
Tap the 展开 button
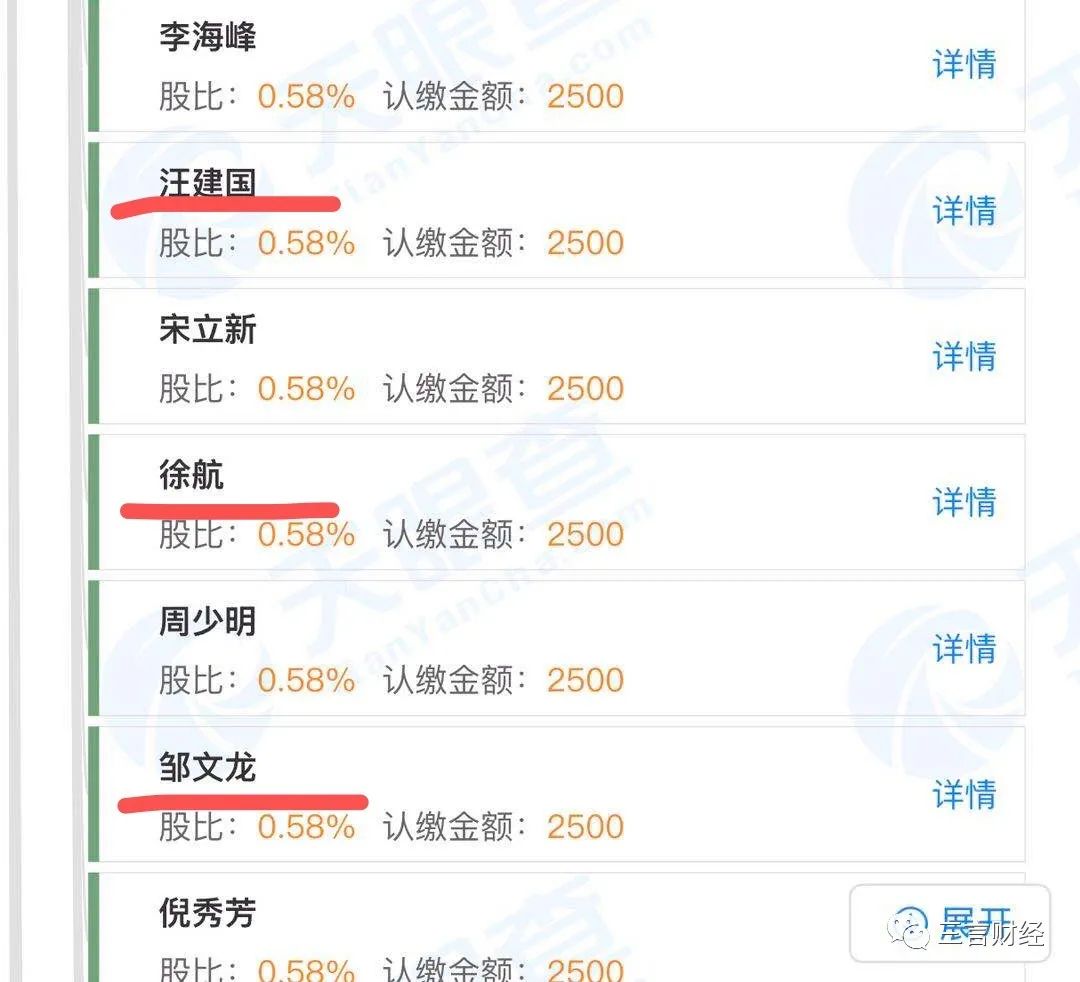click(x=950, y=922)
